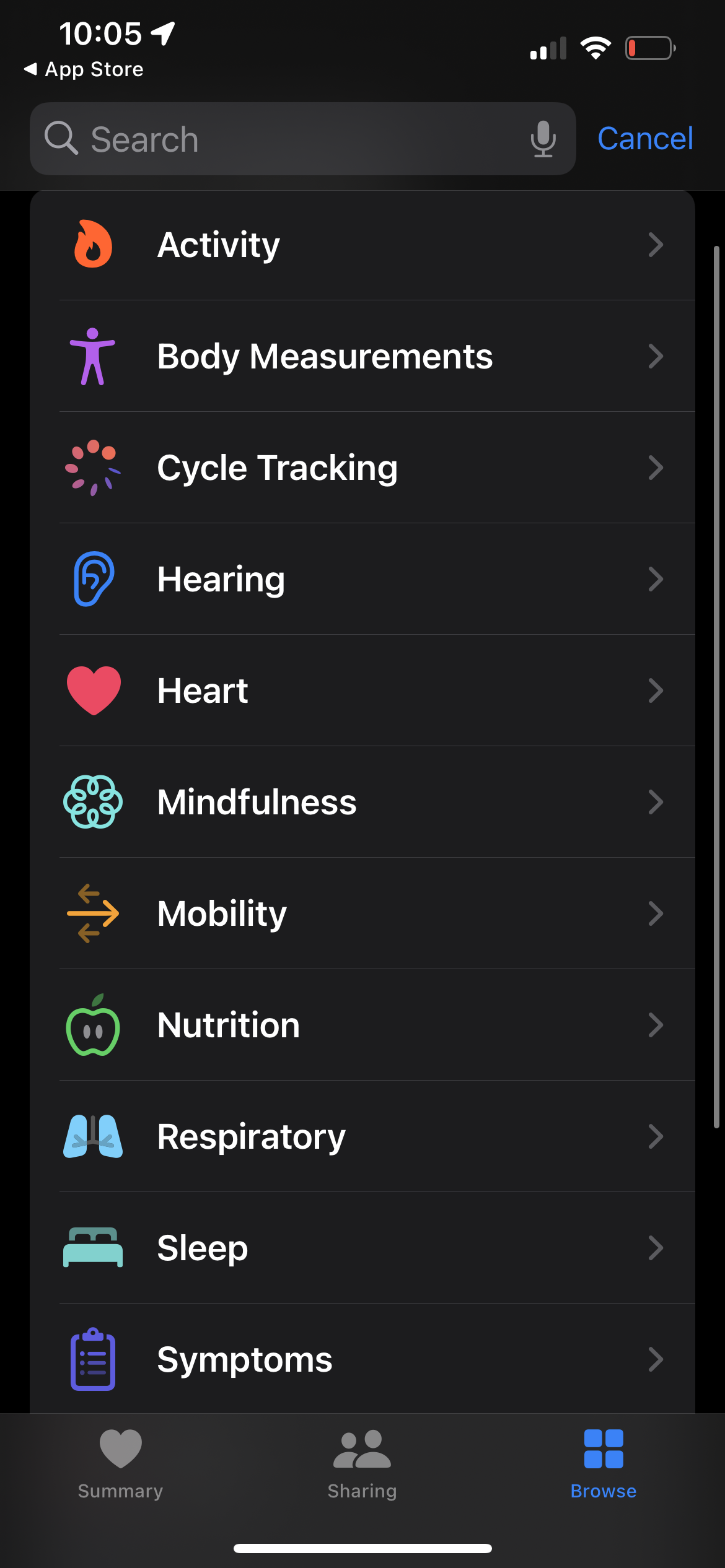Cancel the search
The height and width of the screenshot is (1568, 725).
644,139
